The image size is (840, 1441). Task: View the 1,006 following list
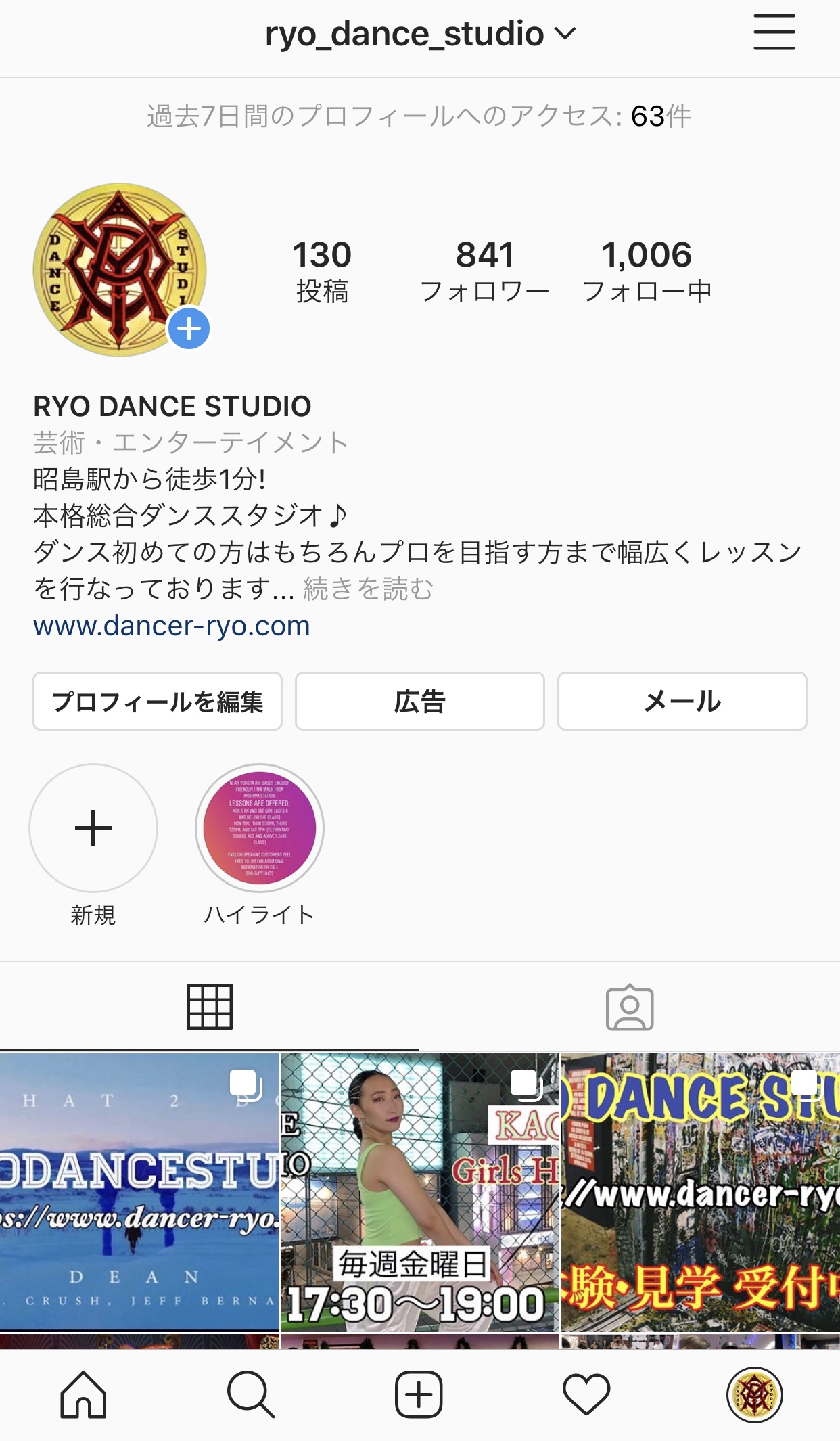click(647, 271)
